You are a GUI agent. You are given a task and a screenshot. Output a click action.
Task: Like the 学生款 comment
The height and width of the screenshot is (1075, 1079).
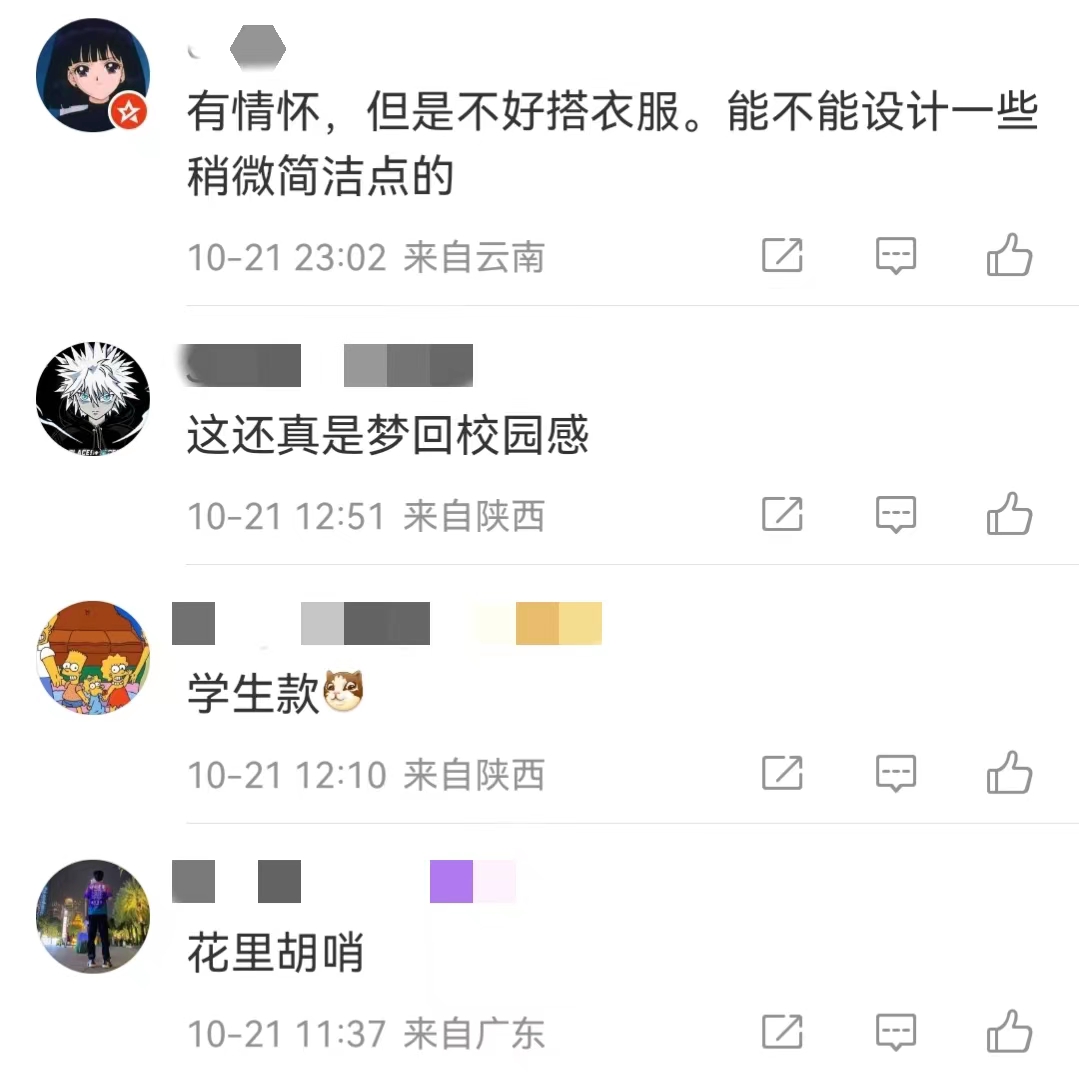[x=1008, y=773]
